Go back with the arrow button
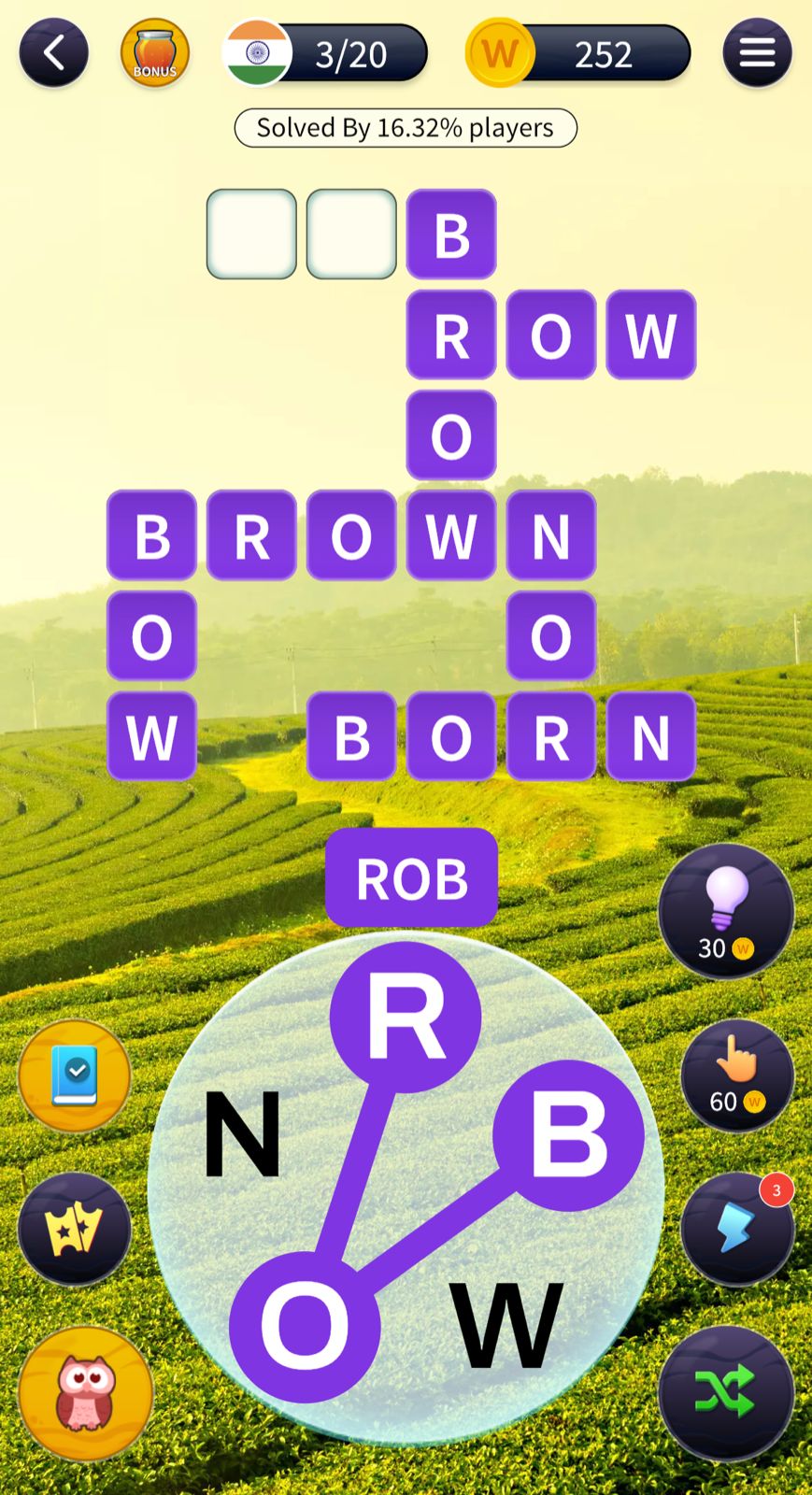This screenshot has height=1495, width=812. tap(53, 53)
